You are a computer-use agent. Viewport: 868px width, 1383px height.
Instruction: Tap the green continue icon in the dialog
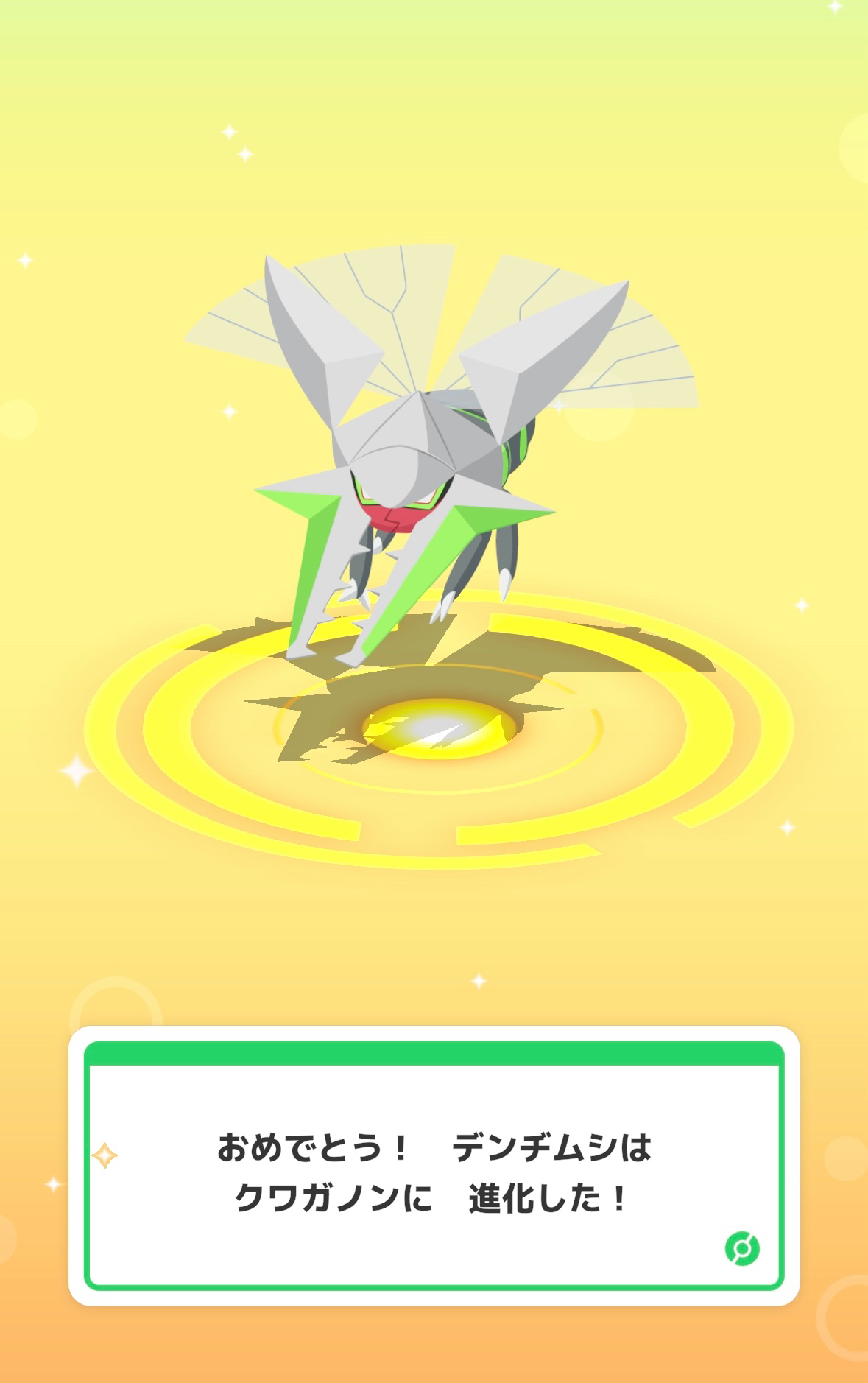[742, 1249]
